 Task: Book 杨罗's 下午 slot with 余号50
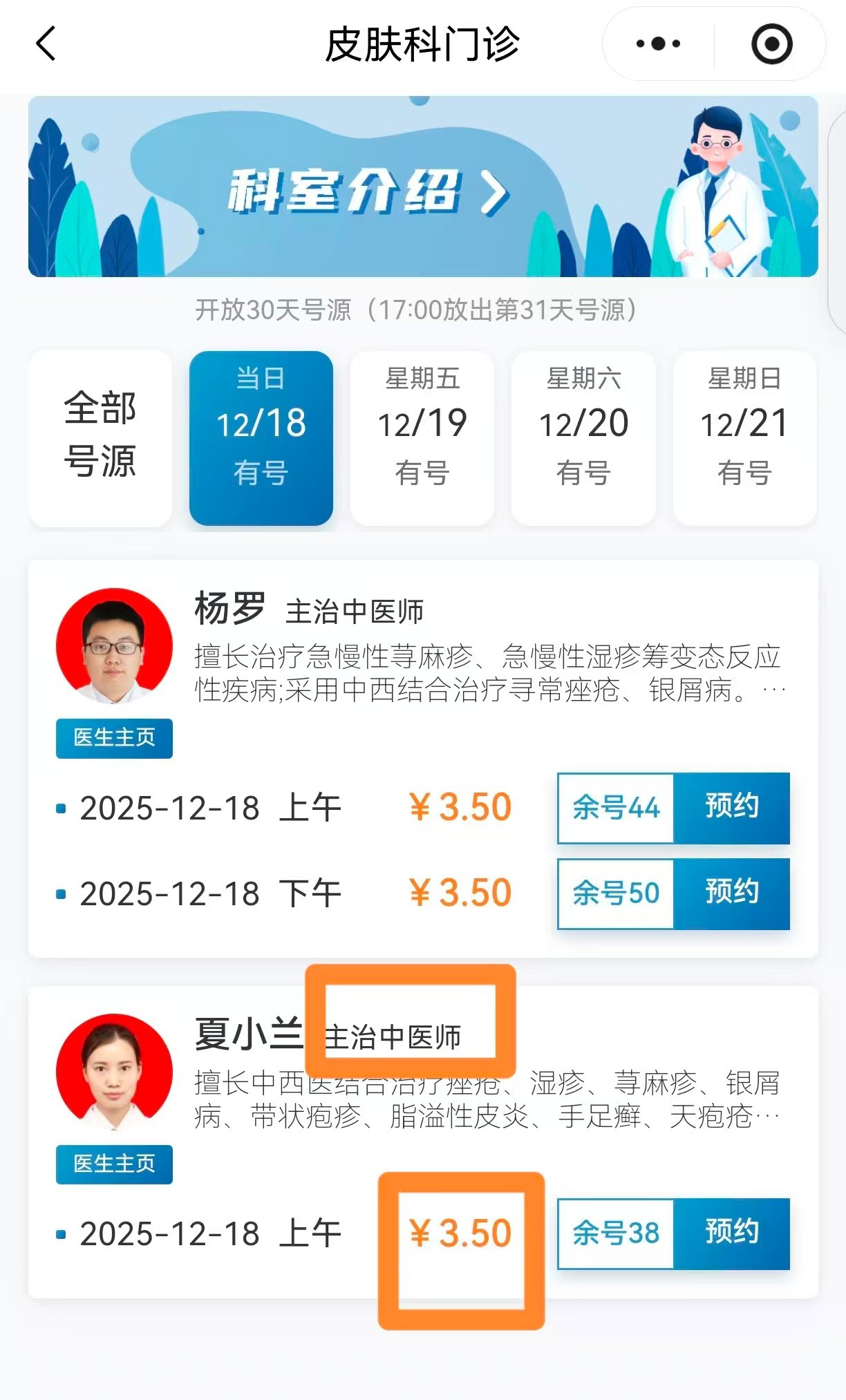pos(731,893)
